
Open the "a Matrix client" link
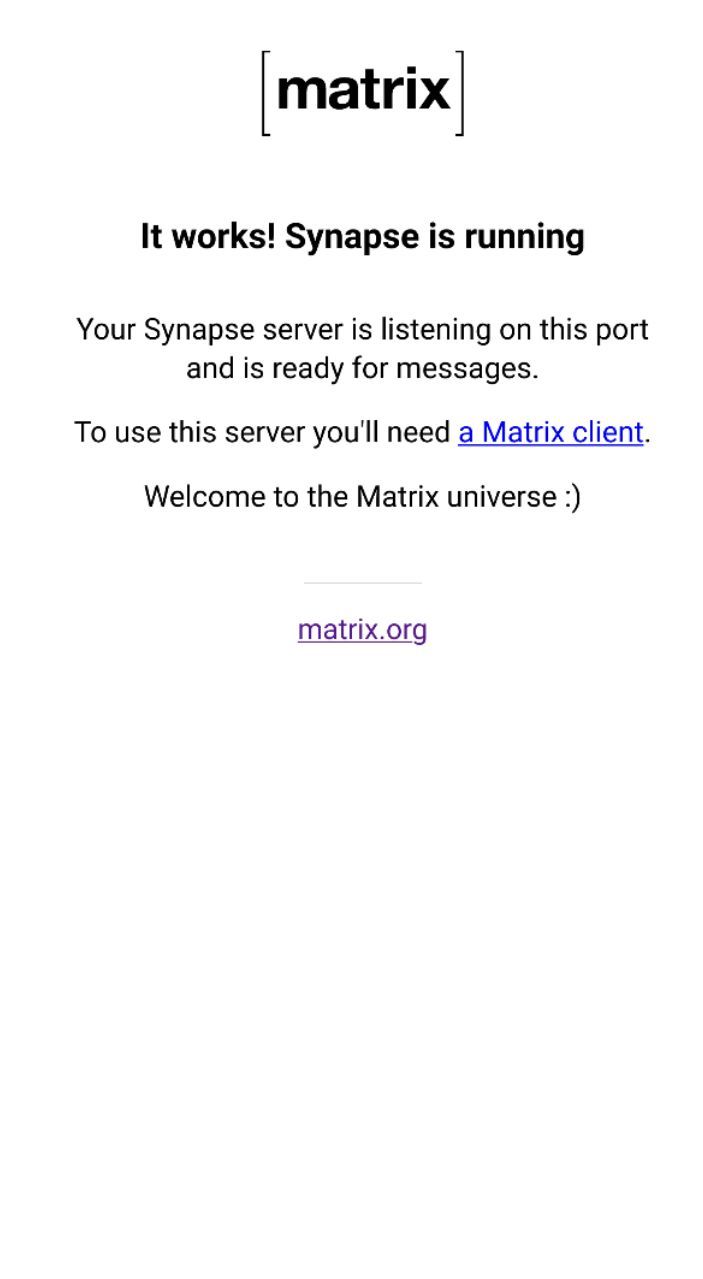(x=550, y=432)
